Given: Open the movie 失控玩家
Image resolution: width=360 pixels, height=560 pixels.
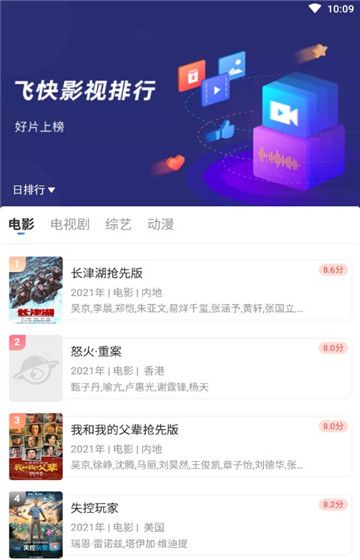Looking at the screenshot, I should (x=180, y=525).
